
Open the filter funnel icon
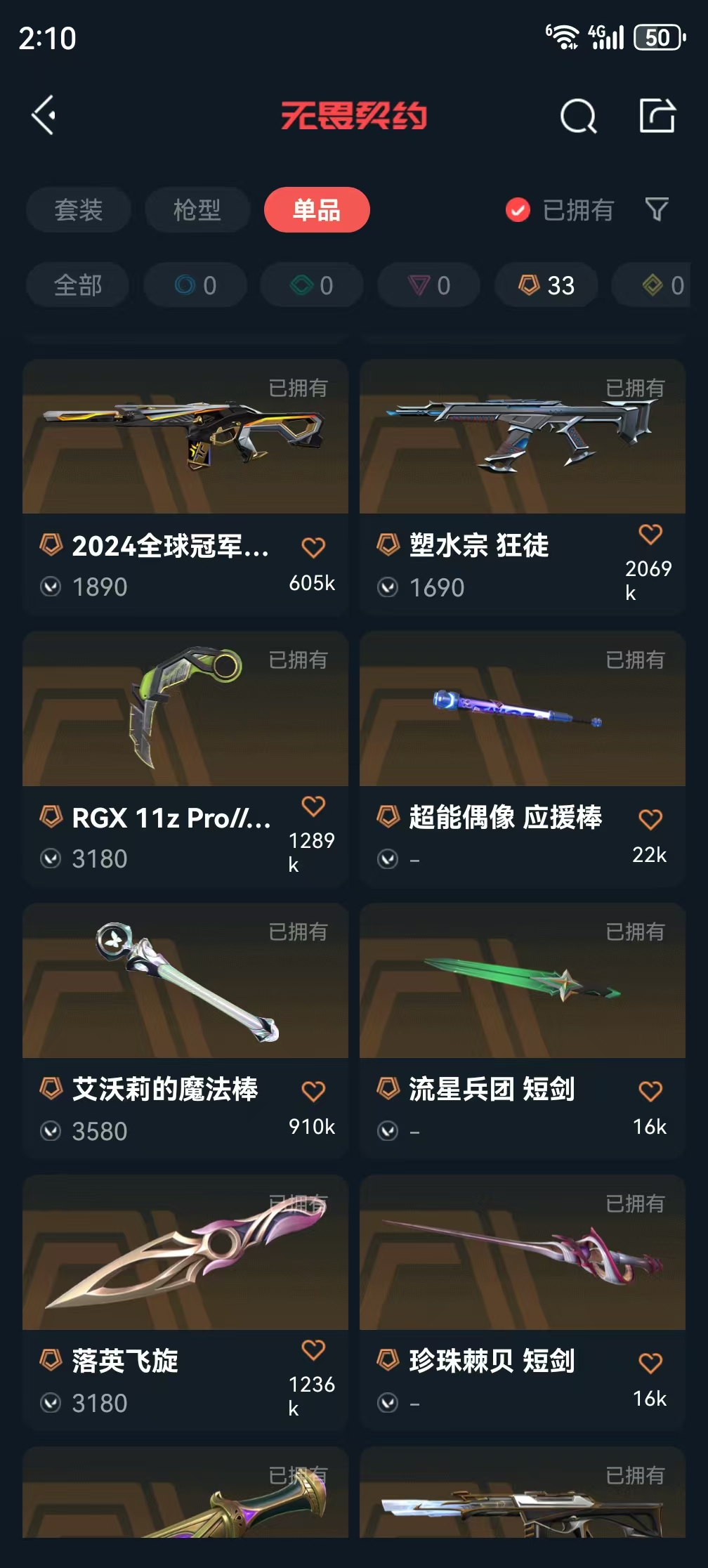coord(657,209)
